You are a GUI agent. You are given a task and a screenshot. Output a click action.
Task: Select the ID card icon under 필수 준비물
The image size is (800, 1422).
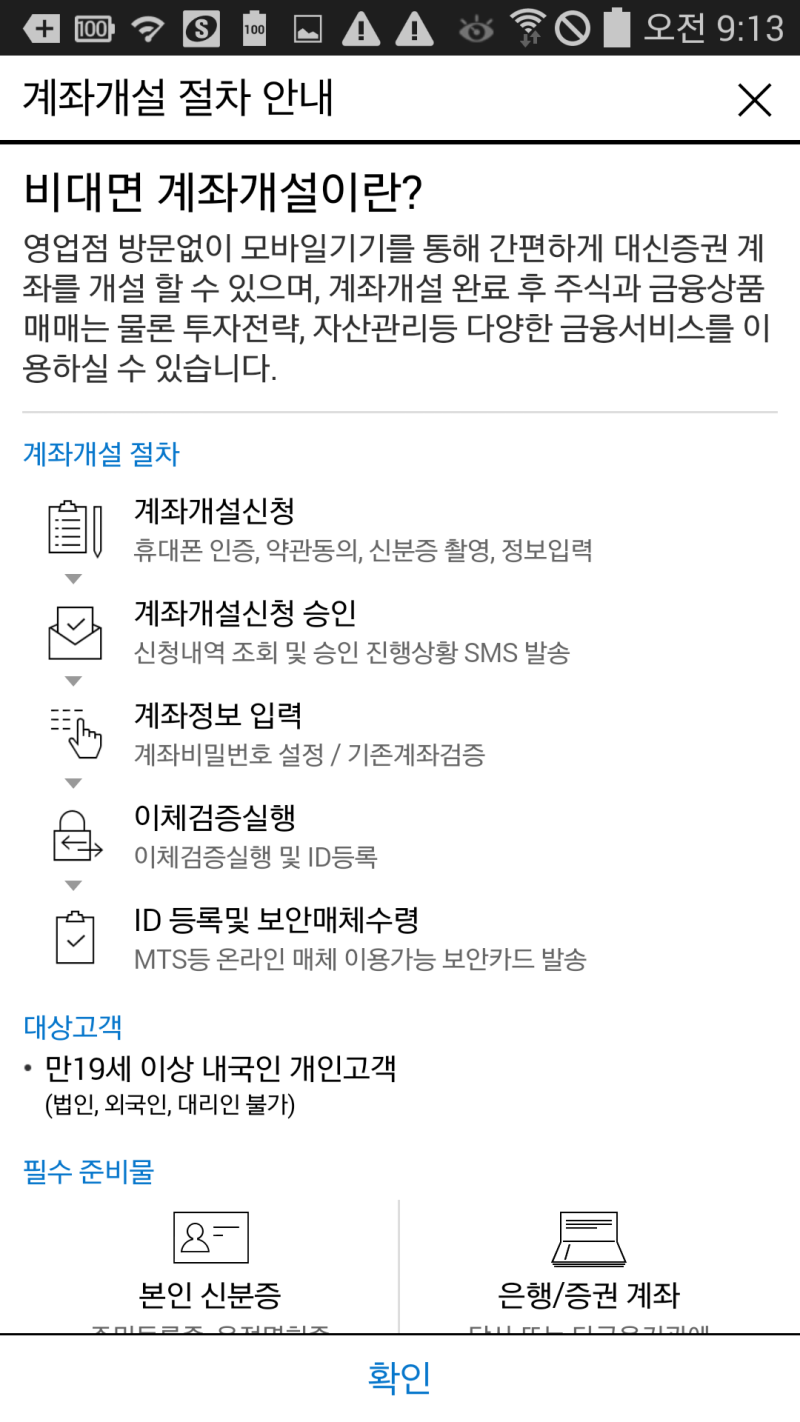(x=211, y=1237)
